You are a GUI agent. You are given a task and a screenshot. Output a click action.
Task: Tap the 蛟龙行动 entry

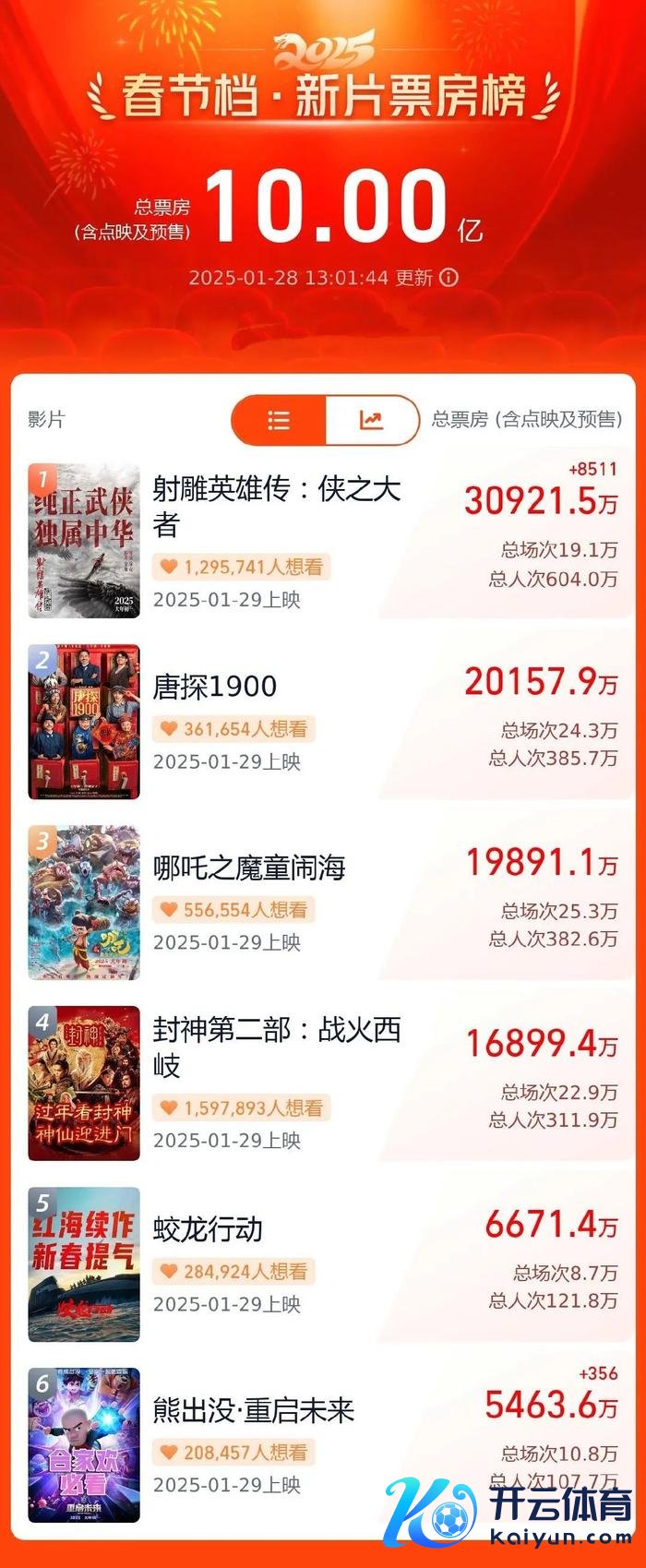pyautogui.click(x=208, y=1229)
